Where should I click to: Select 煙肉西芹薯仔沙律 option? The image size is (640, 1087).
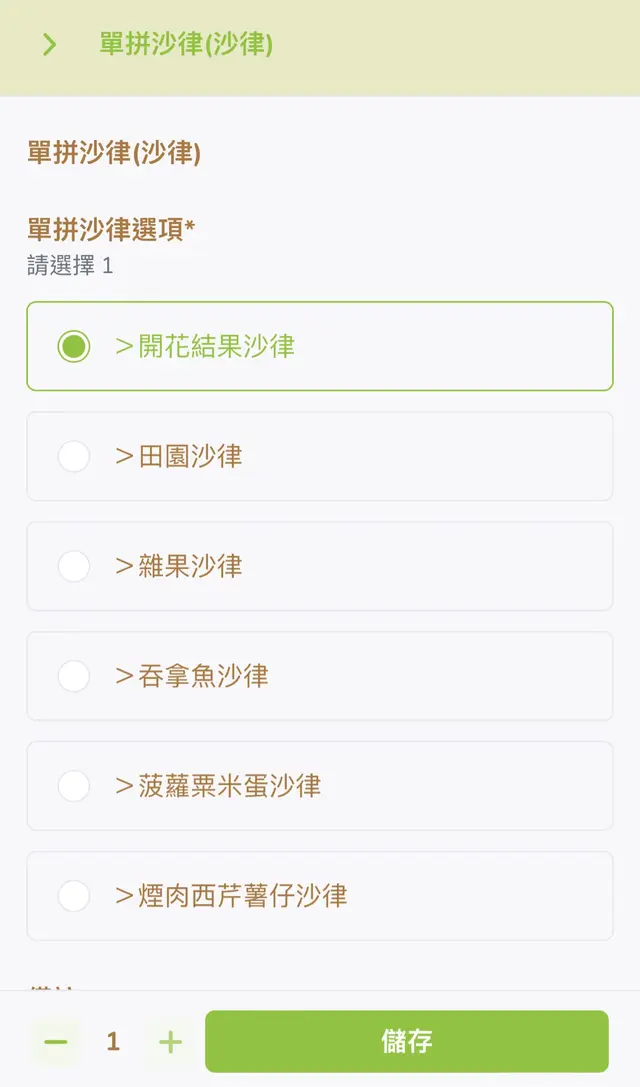319,896
